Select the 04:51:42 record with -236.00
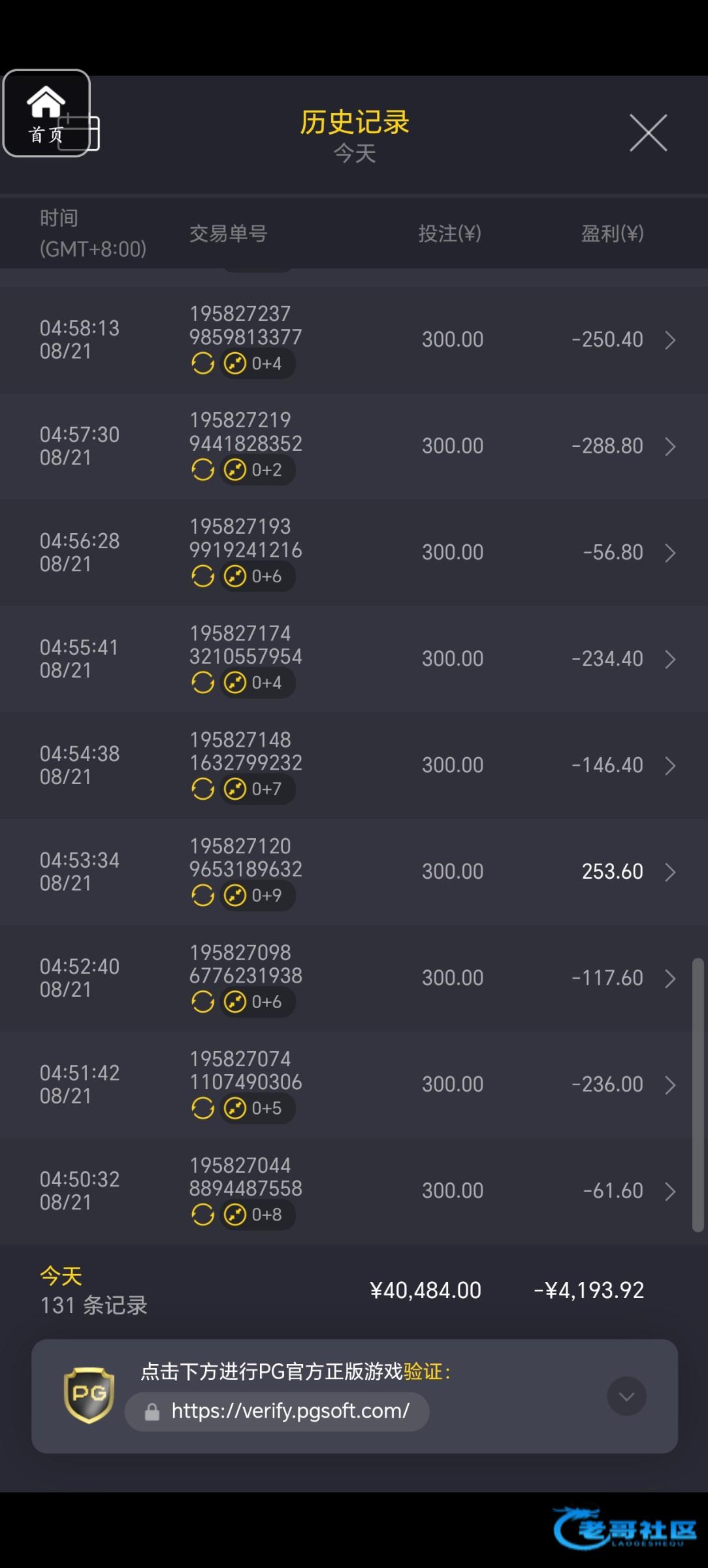This screenshot has height=1568, width=708. coord(670,1085)
